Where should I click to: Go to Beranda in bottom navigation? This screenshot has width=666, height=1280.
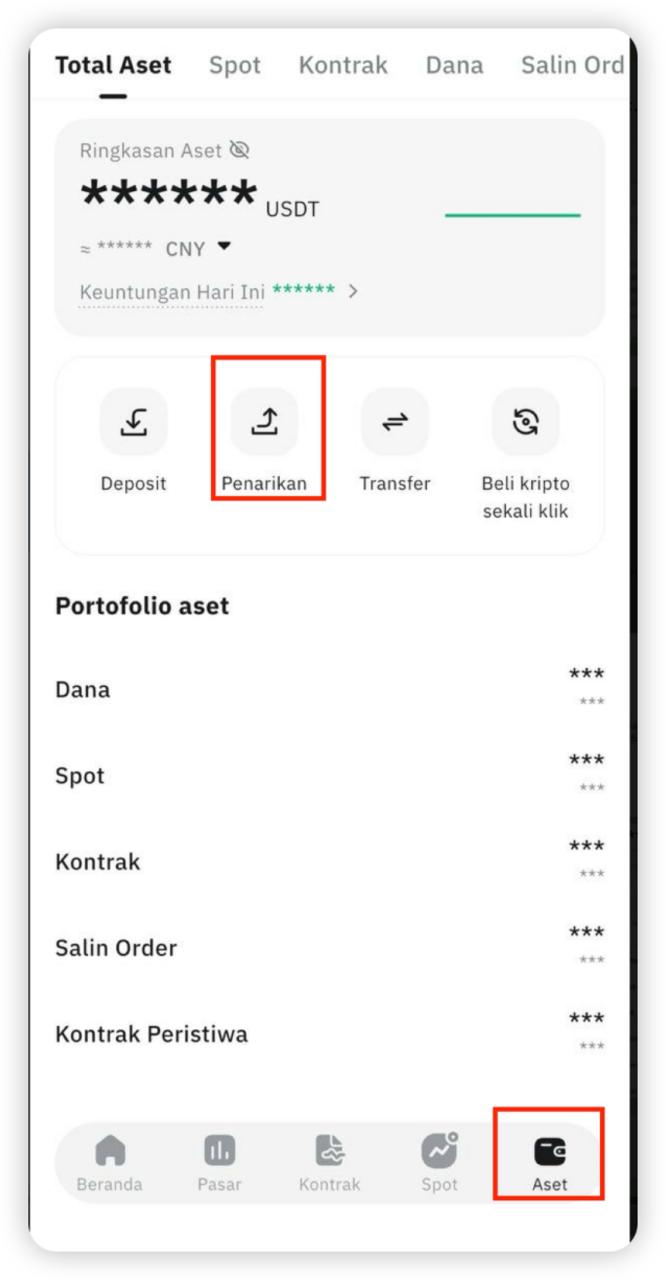point(109,1162)
